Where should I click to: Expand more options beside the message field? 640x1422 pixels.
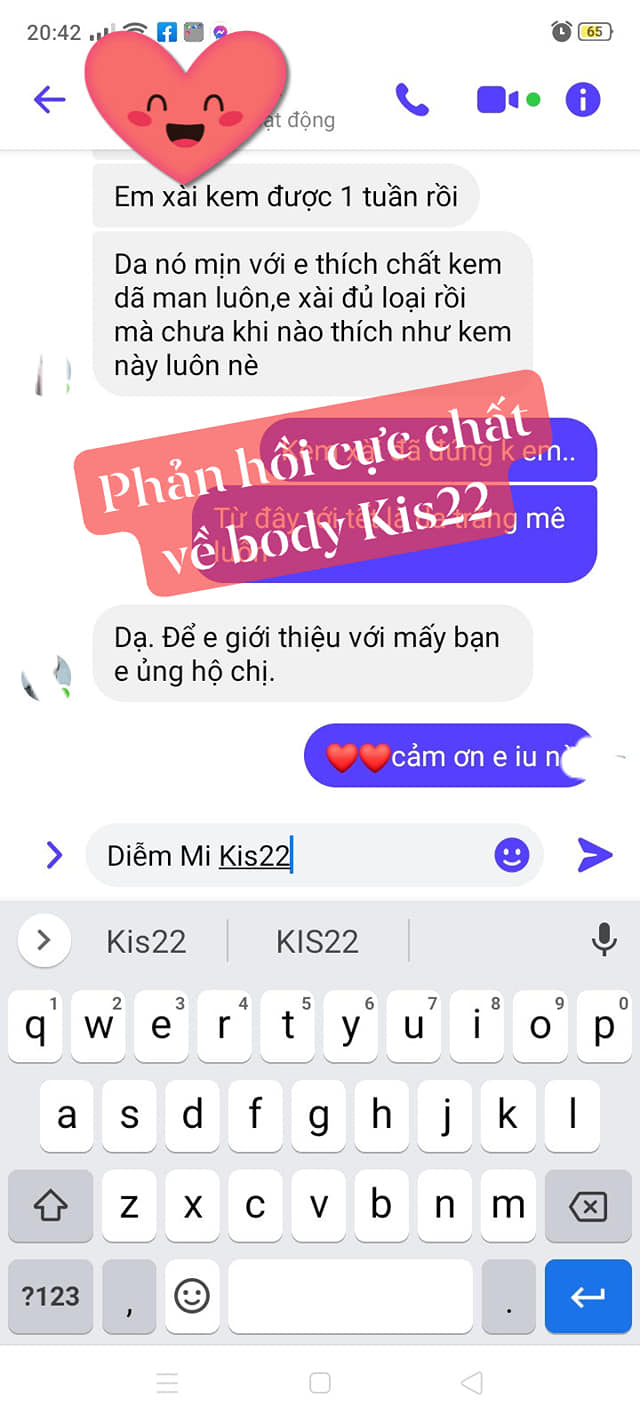click(x=55, y=854)
